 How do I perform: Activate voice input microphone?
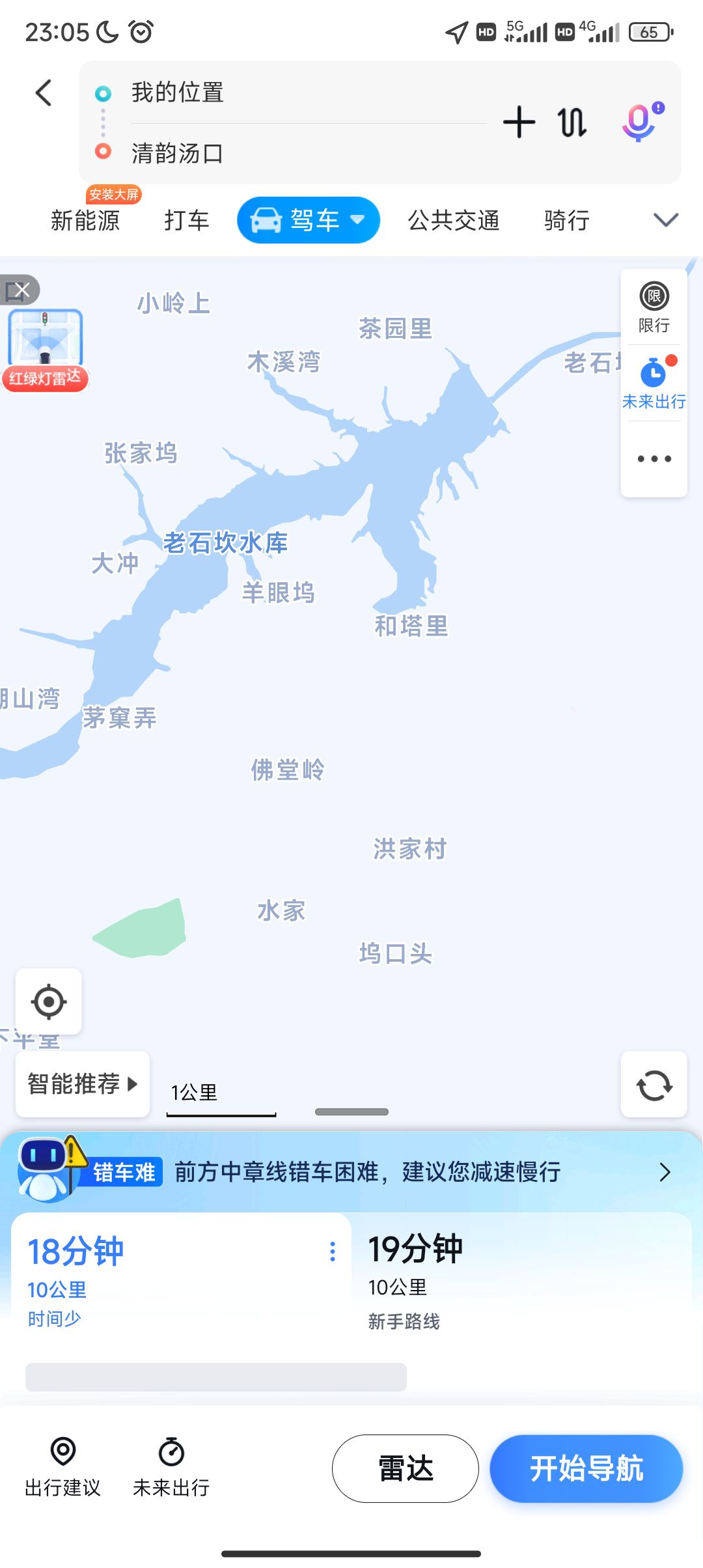(641, 122)
